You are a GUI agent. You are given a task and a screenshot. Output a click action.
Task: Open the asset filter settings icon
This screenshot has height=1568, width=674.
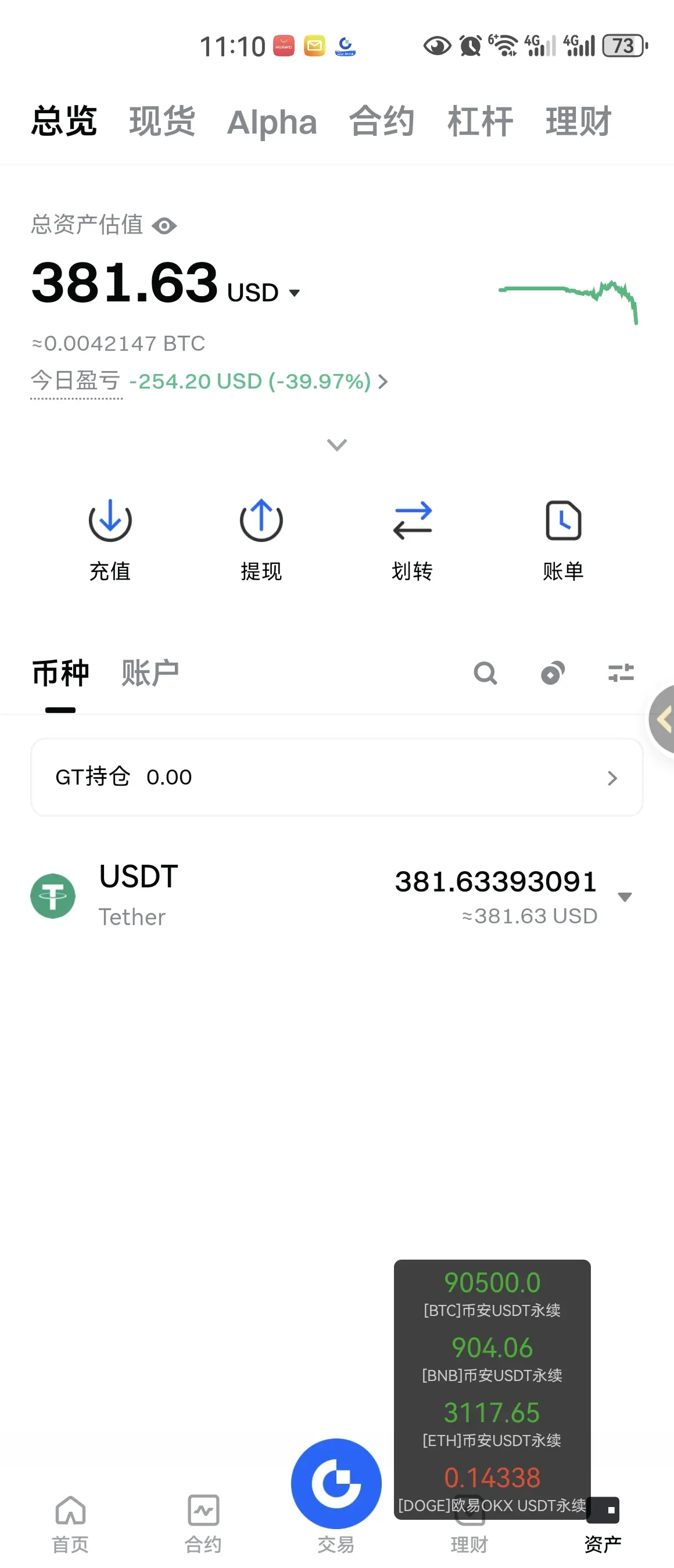click(621, 673)
